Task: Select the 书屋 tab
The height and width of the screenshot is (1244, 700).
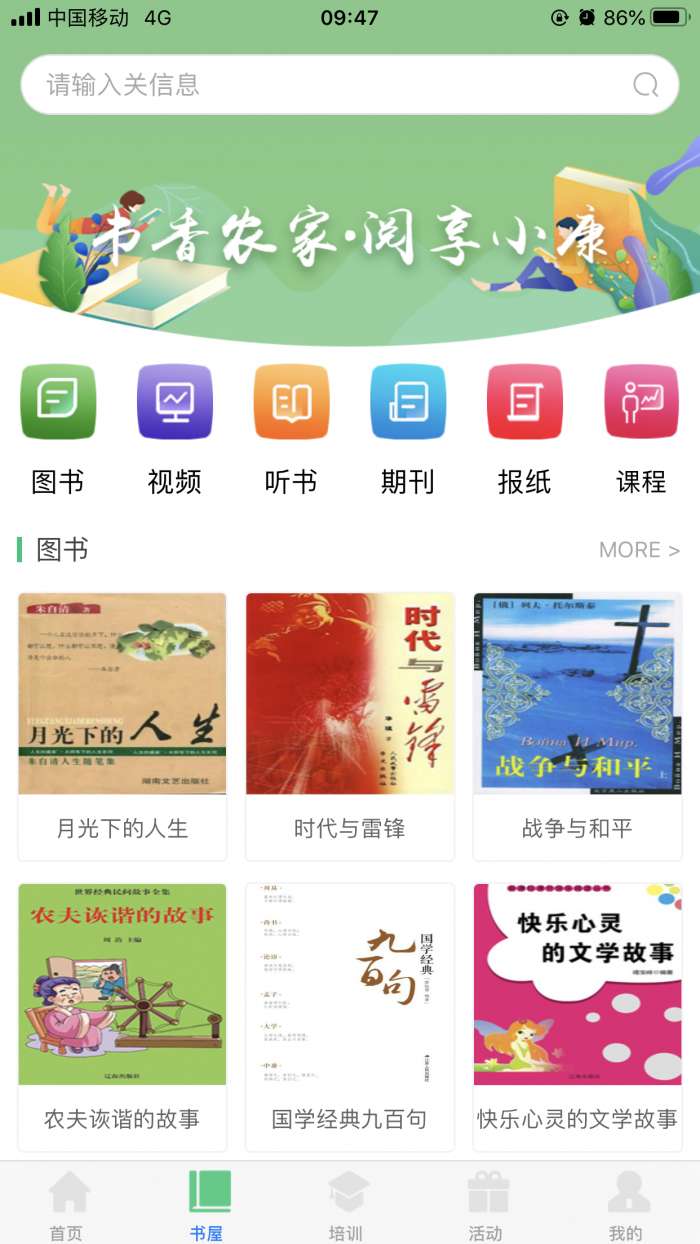Action: point(208,1204)
